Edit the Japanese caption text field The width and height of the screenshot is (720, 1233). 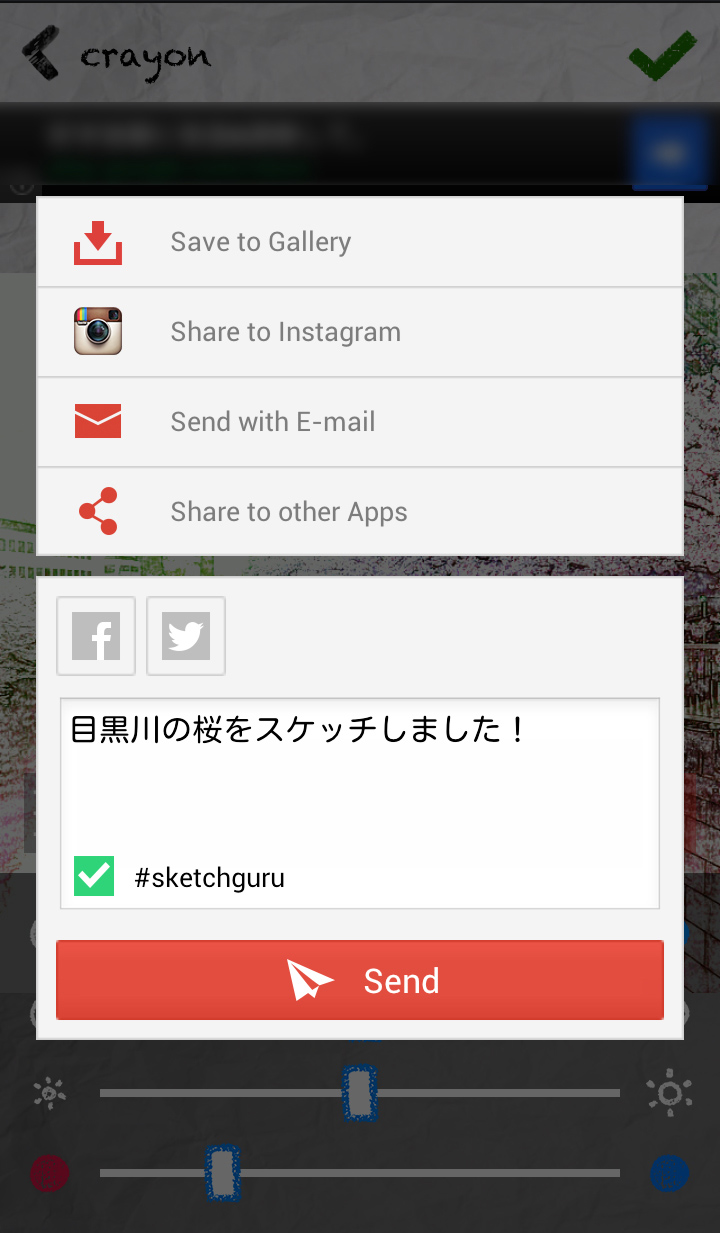click(x=360, y=770)
